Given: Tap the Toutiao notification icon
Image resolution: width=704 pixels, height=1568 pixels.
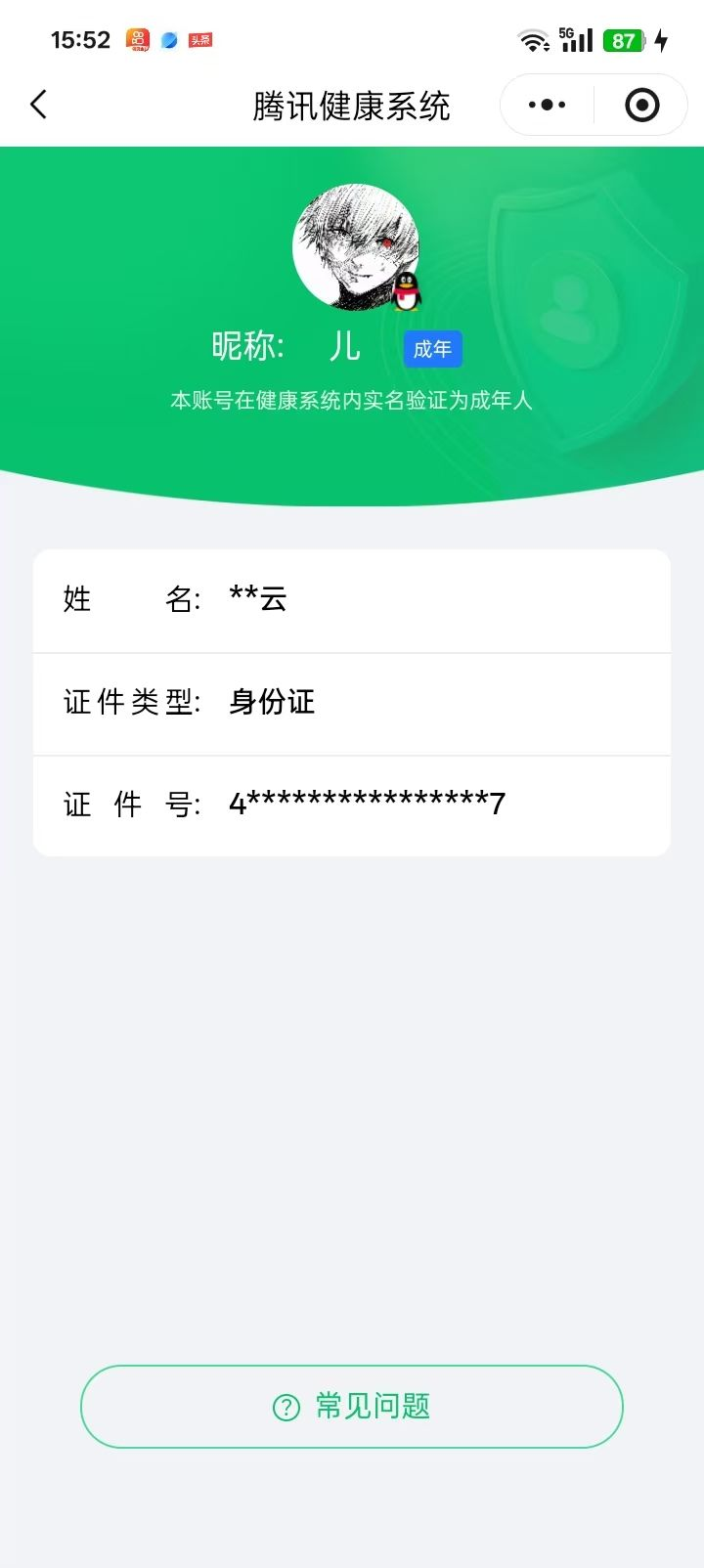Looking at the screenshot, I should click(199, 40).
